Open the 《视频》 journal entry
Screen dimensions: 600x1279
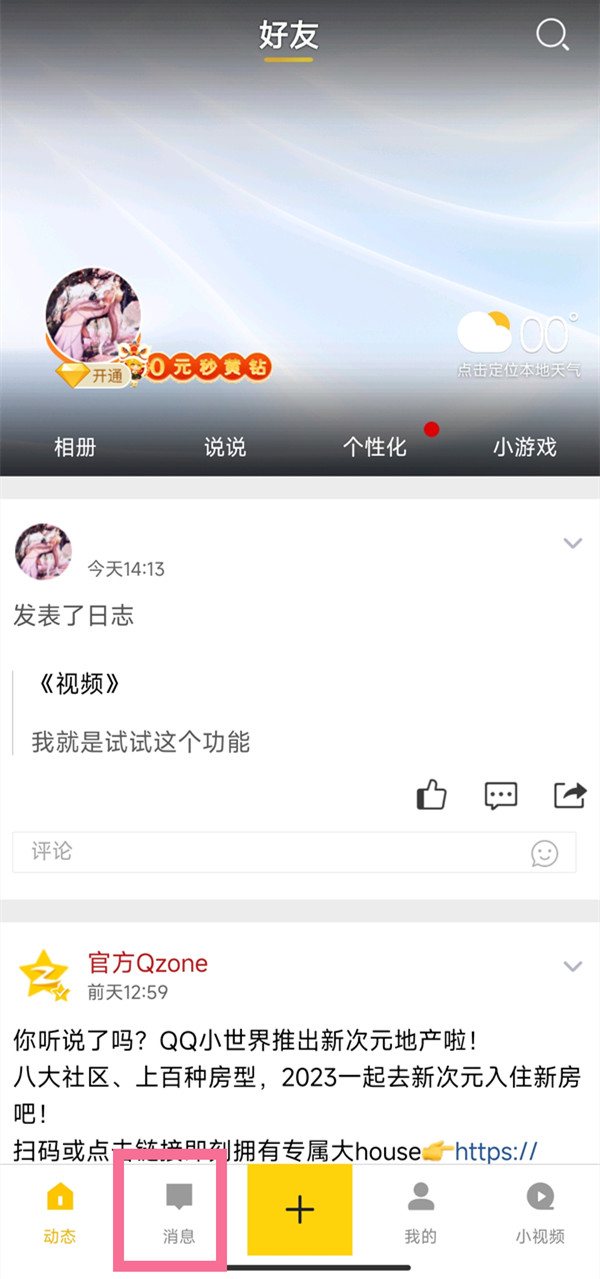pyautogui.click(x=80, y=685)
